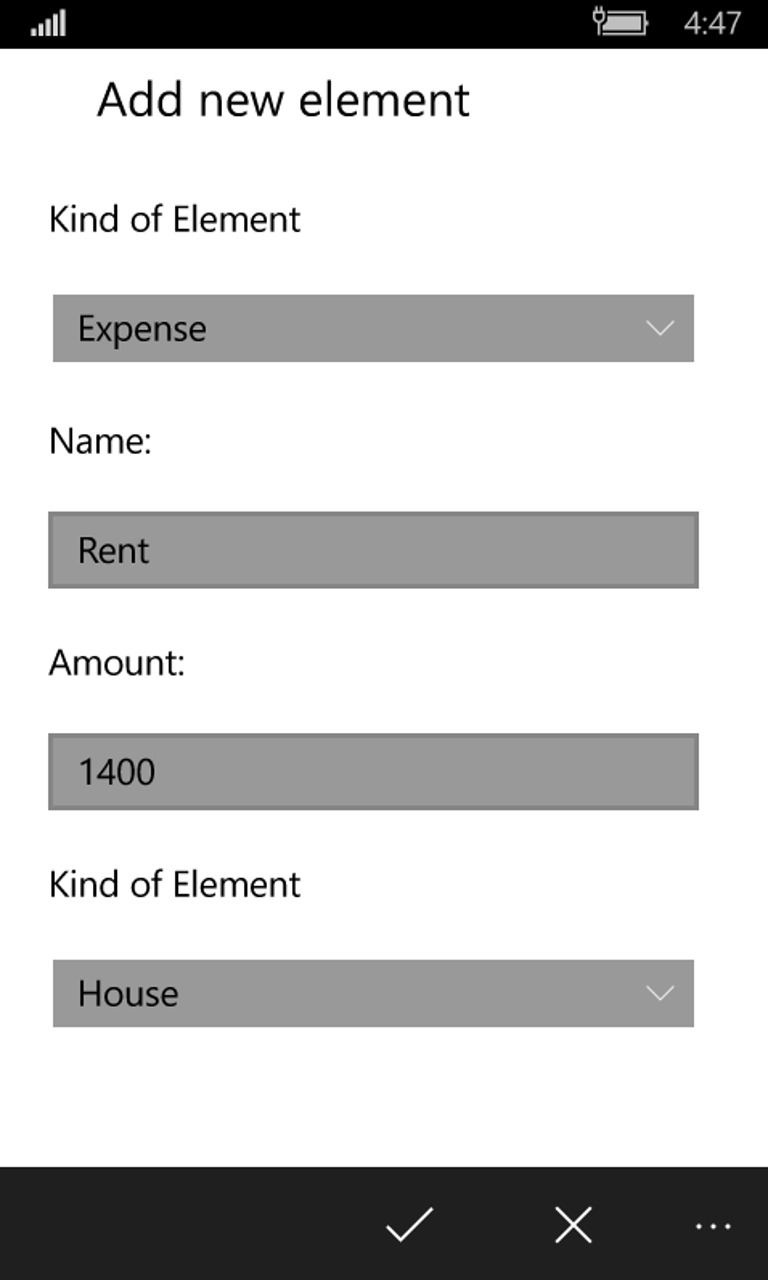Open the House category dropdown

[x=372, y=993]
